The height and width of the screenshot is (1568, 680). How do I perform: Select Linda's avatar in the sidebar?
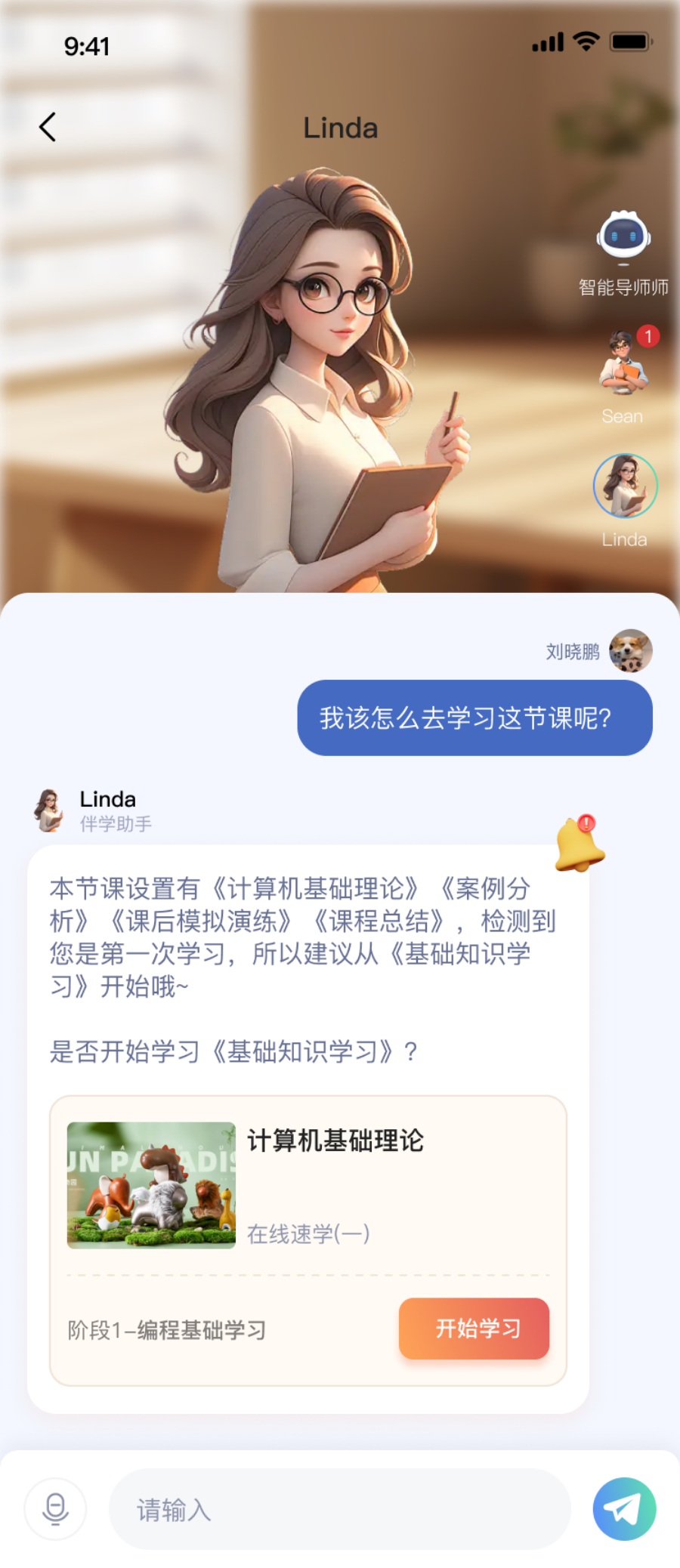click(x=625, y=485)
